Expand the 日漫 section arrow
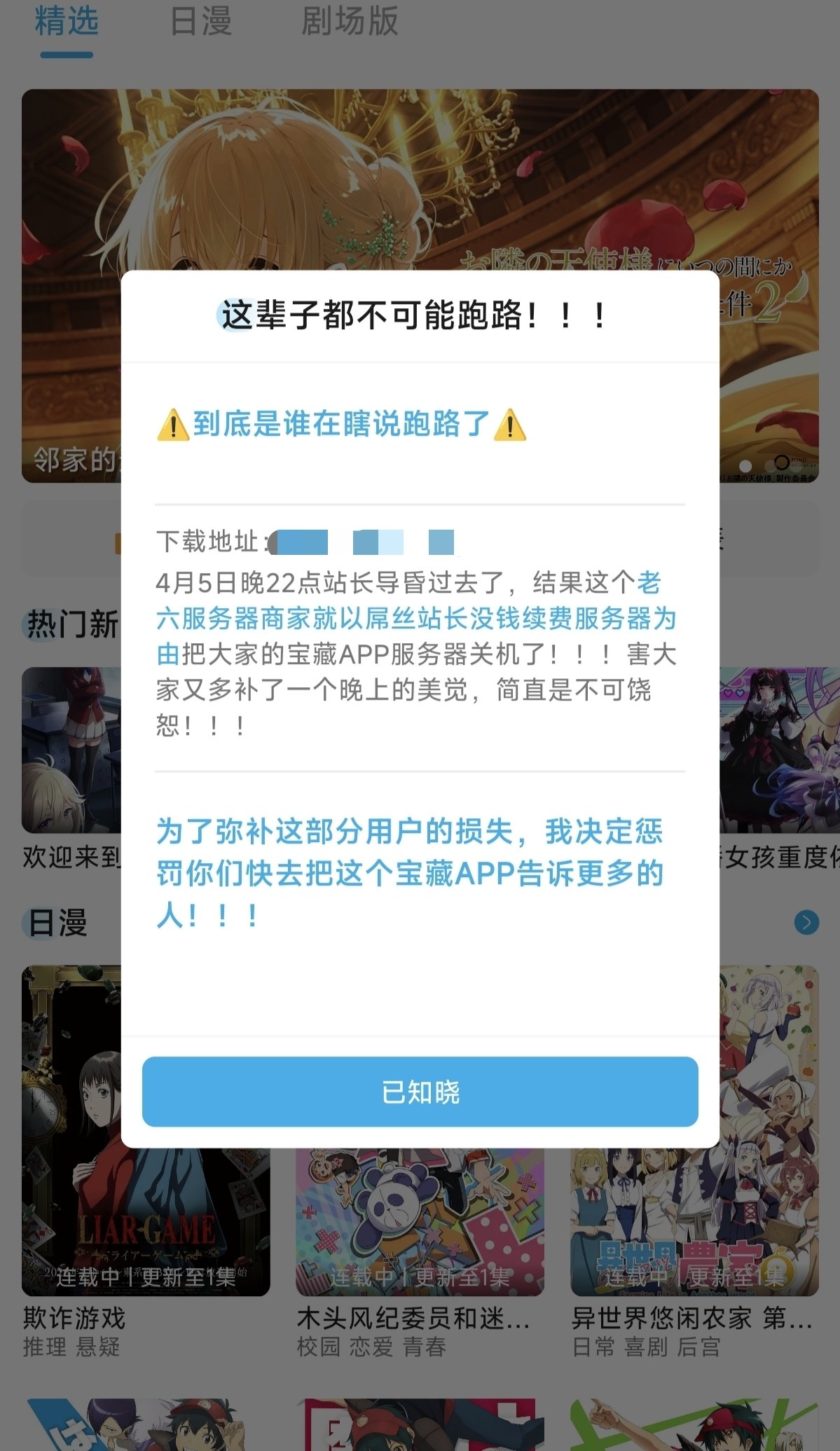The width and height of the screenshot is (840, 1451). tap(806, 922)
